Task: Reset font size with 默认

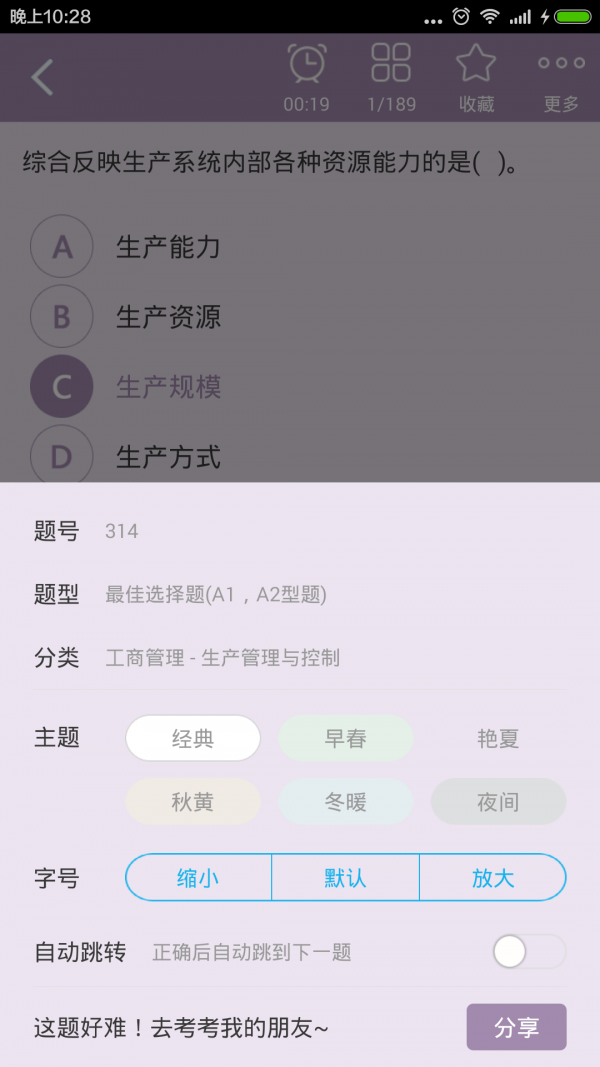Action: click(345, 878)
